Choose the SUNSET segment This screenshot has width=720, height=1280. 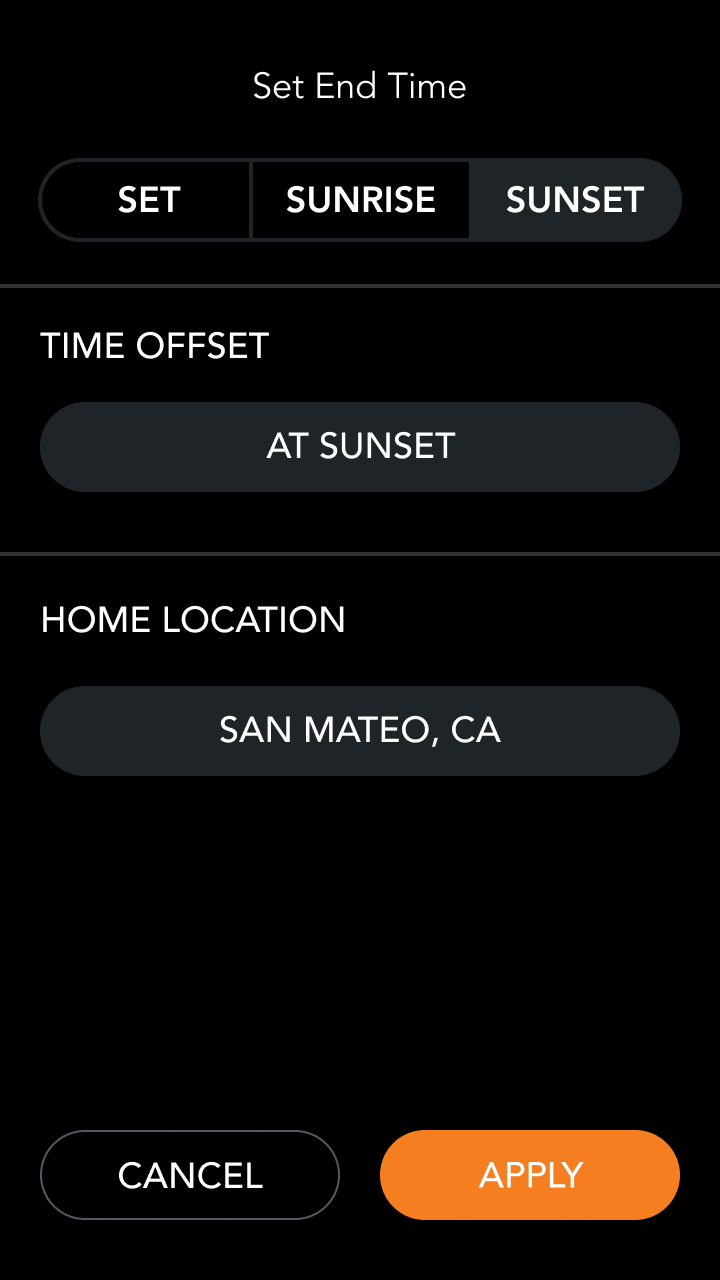click(x=575, y=200)
